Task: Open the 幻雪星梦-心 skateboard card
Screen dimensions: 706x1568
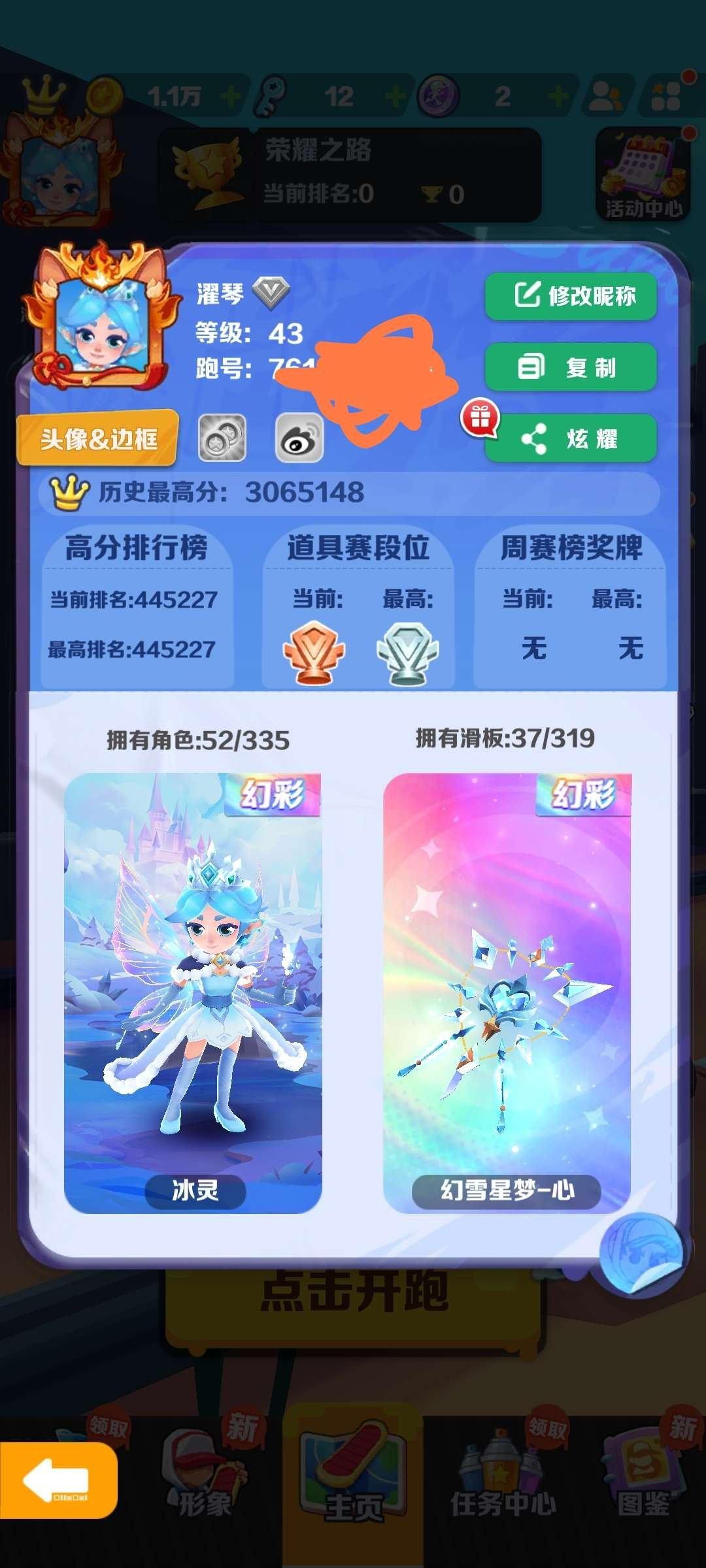Action: click(507, 992)
